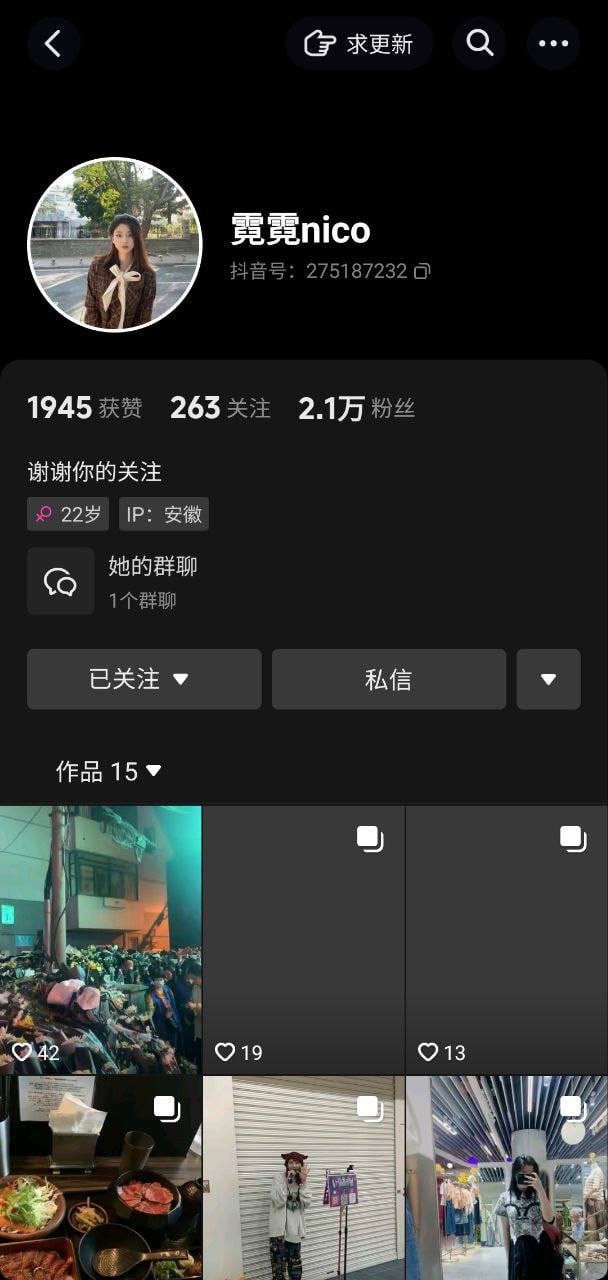Open the post with 13 likes
608x1280 pixels.
tap(506, 939)
